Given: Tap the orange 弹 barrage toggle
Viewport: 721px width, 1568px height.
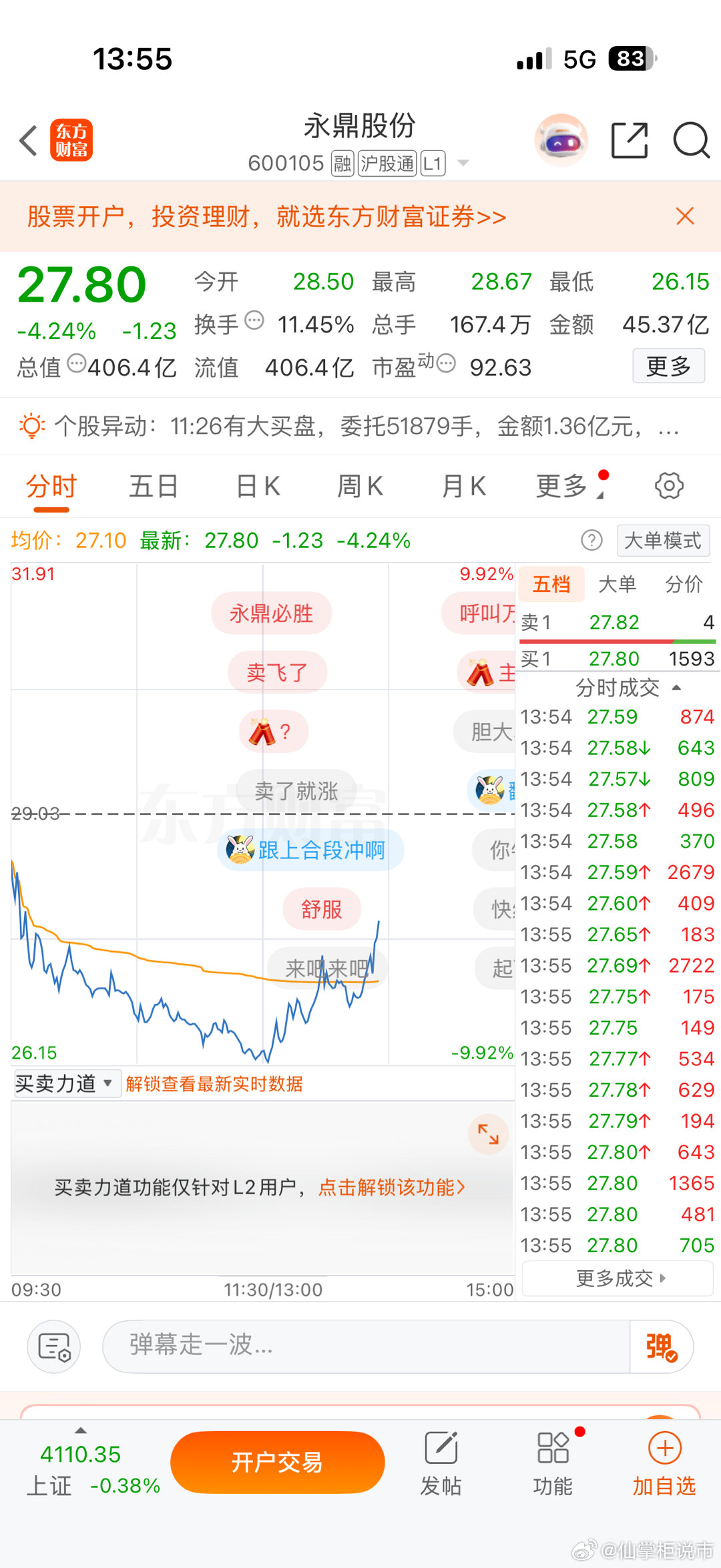Looking at the screenshot, I should [662, 1346].
